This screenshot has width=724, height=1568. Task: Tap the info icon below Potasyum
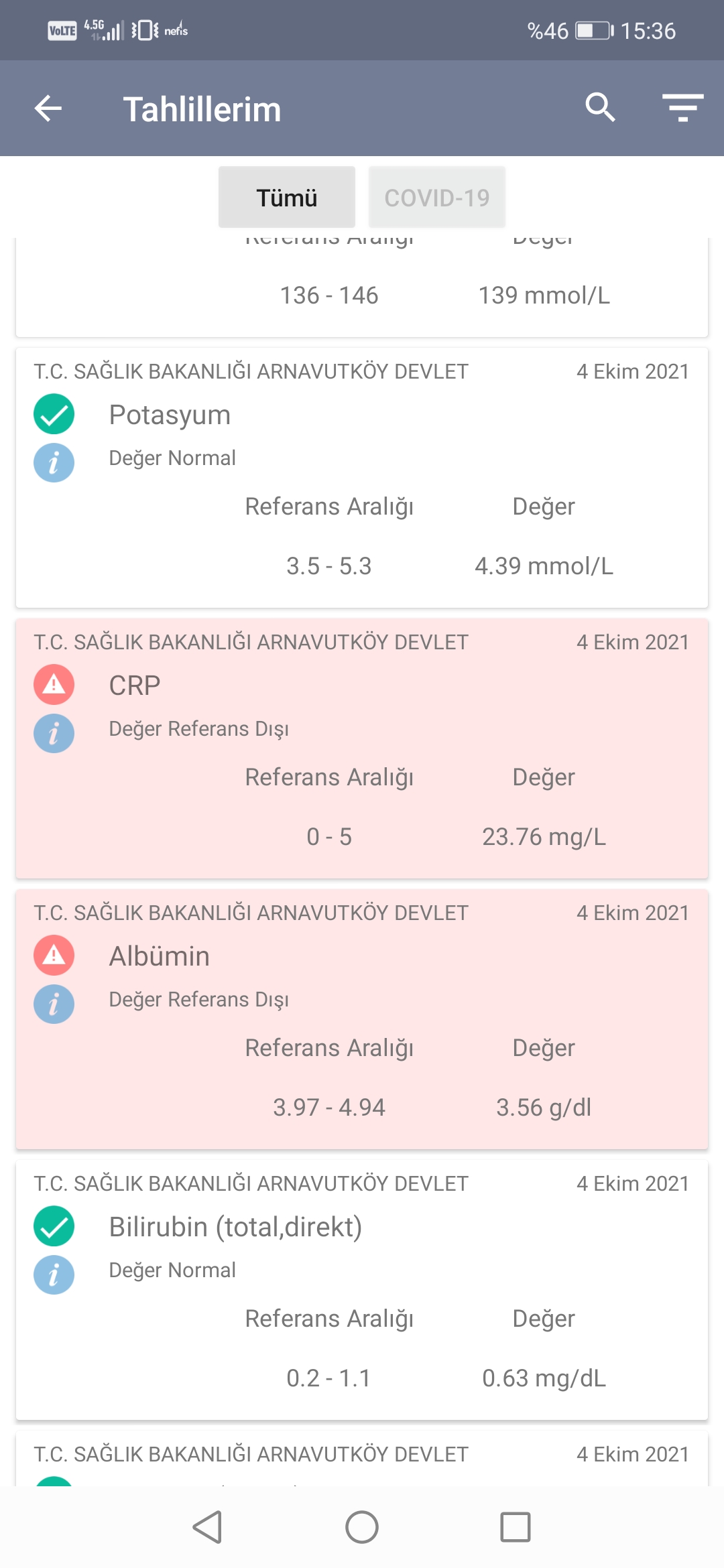click(x=54, y=461)
